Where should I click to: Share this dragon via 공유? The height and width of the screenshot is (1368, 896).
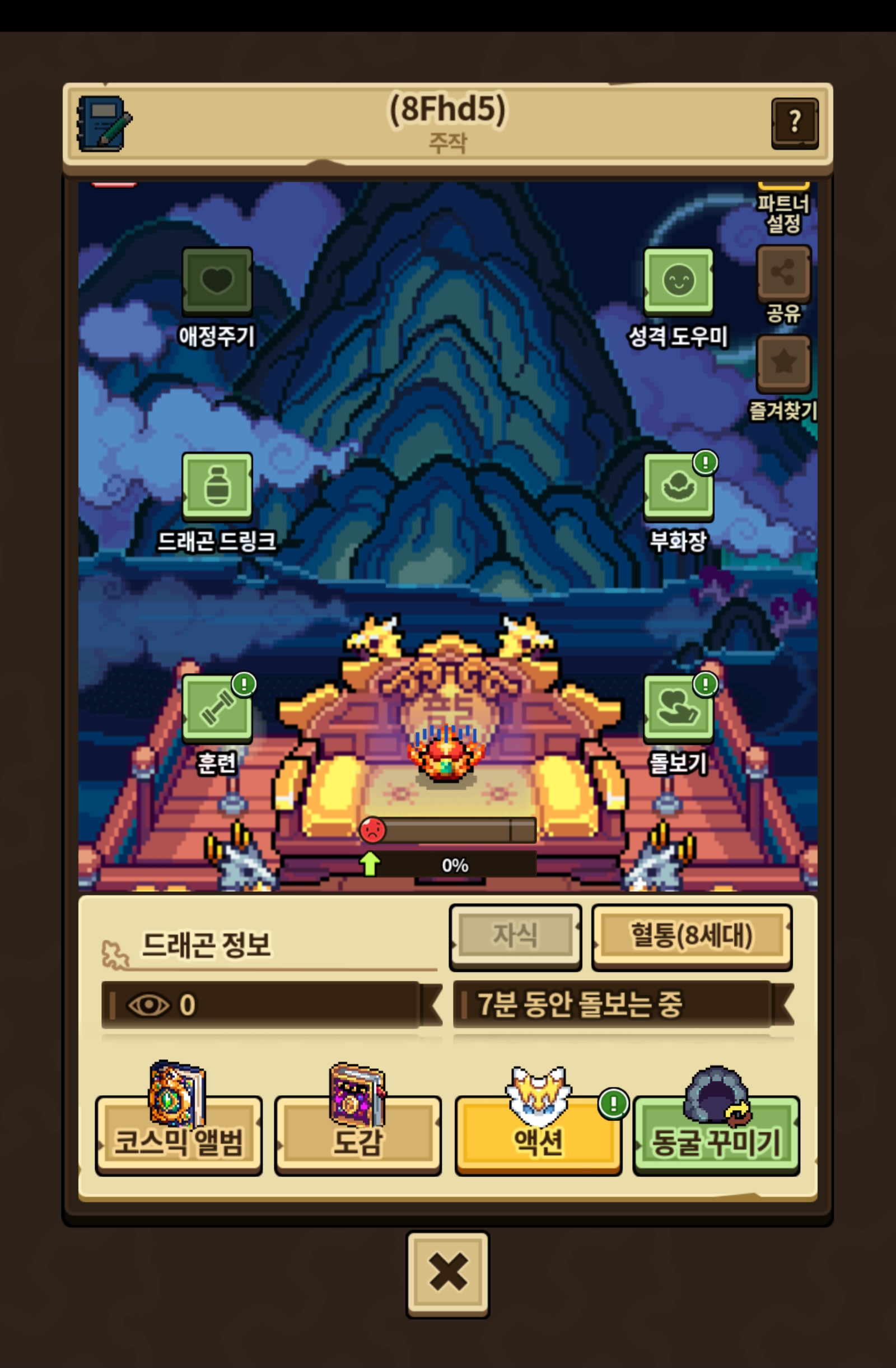pyautogui.click(x=783, y=273)
